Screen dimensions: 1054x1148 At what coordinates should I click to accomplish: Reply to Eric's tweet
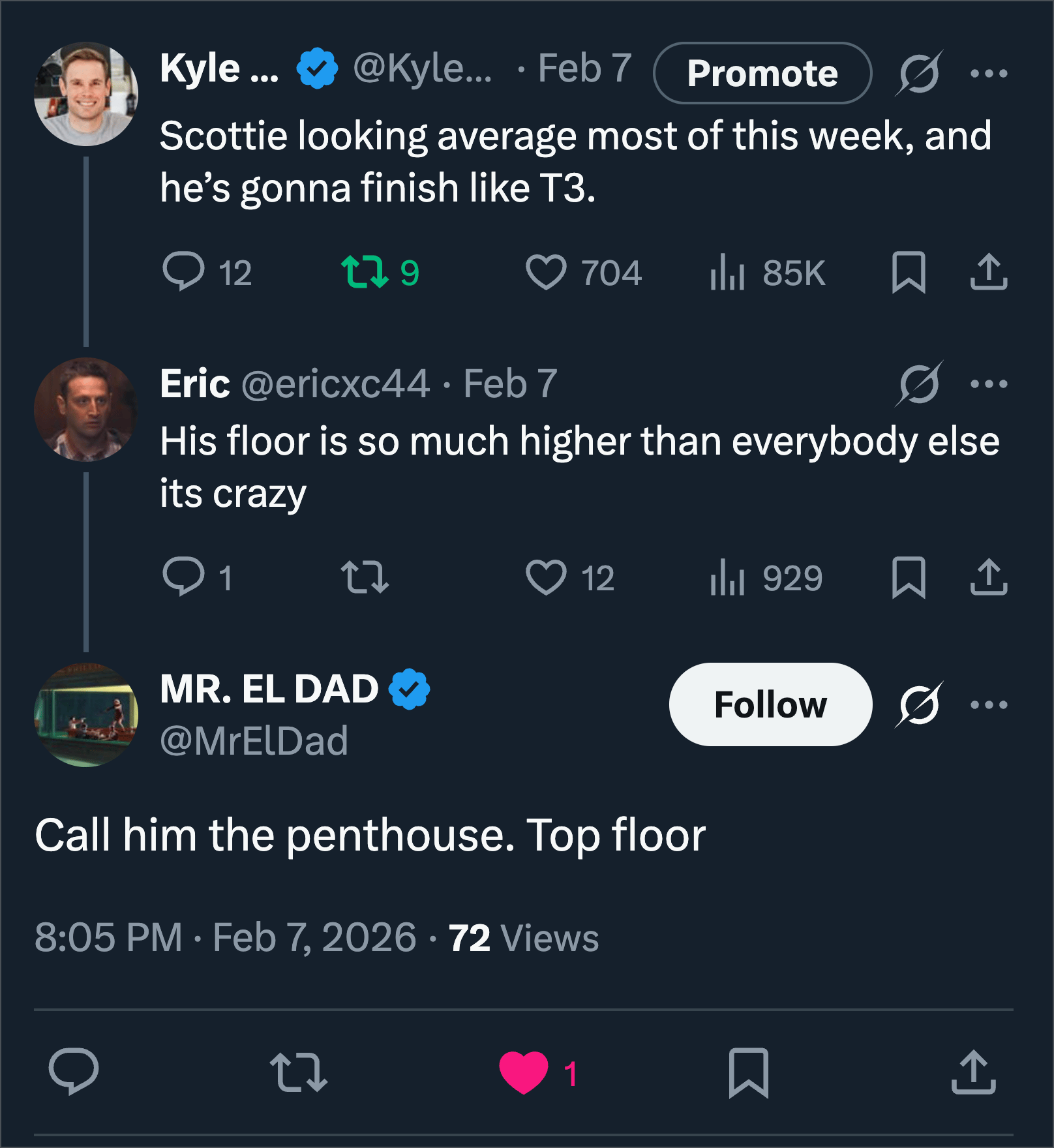[x=183, y=577]
